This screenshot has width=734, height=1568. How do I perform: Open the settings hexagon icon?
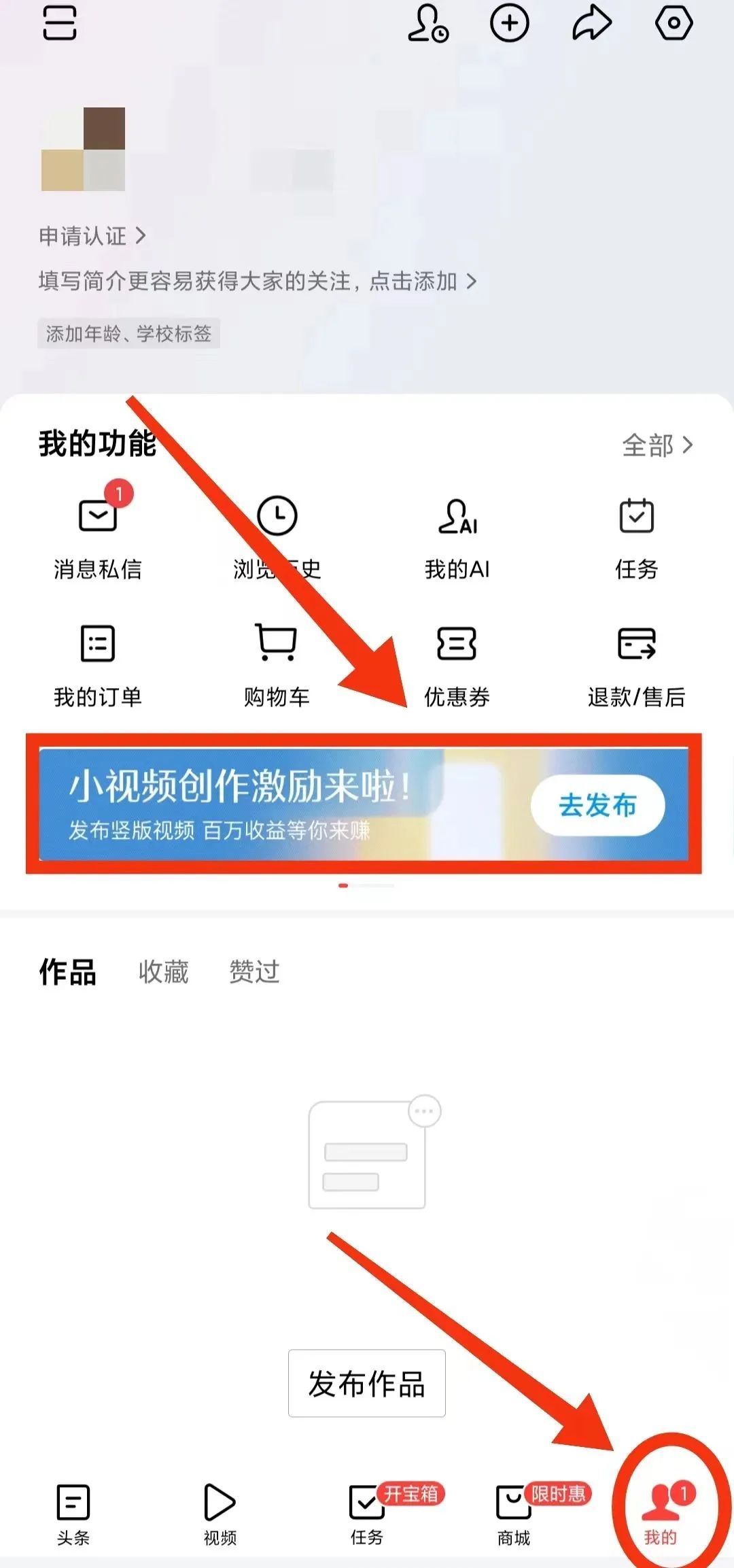[674, 23]
